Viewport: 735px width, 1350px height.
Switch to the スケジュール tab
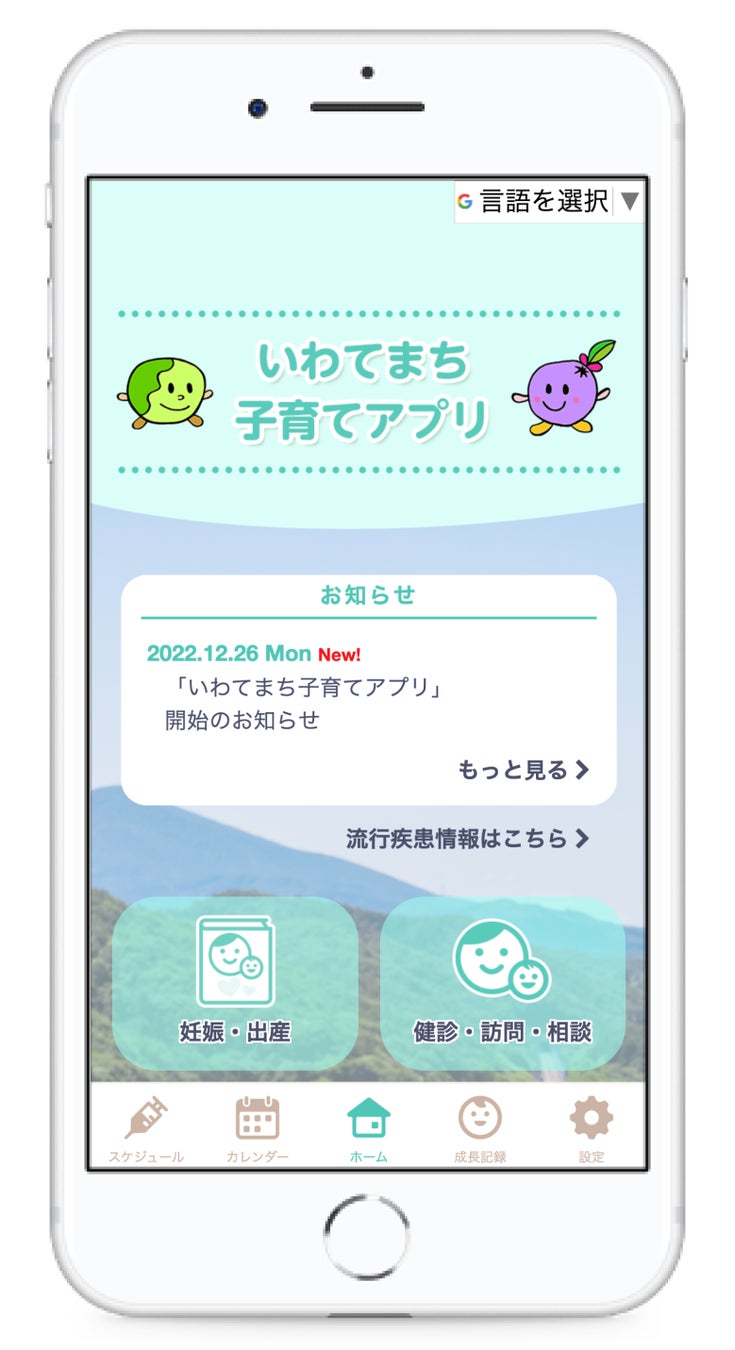(x=146, y=1129)
